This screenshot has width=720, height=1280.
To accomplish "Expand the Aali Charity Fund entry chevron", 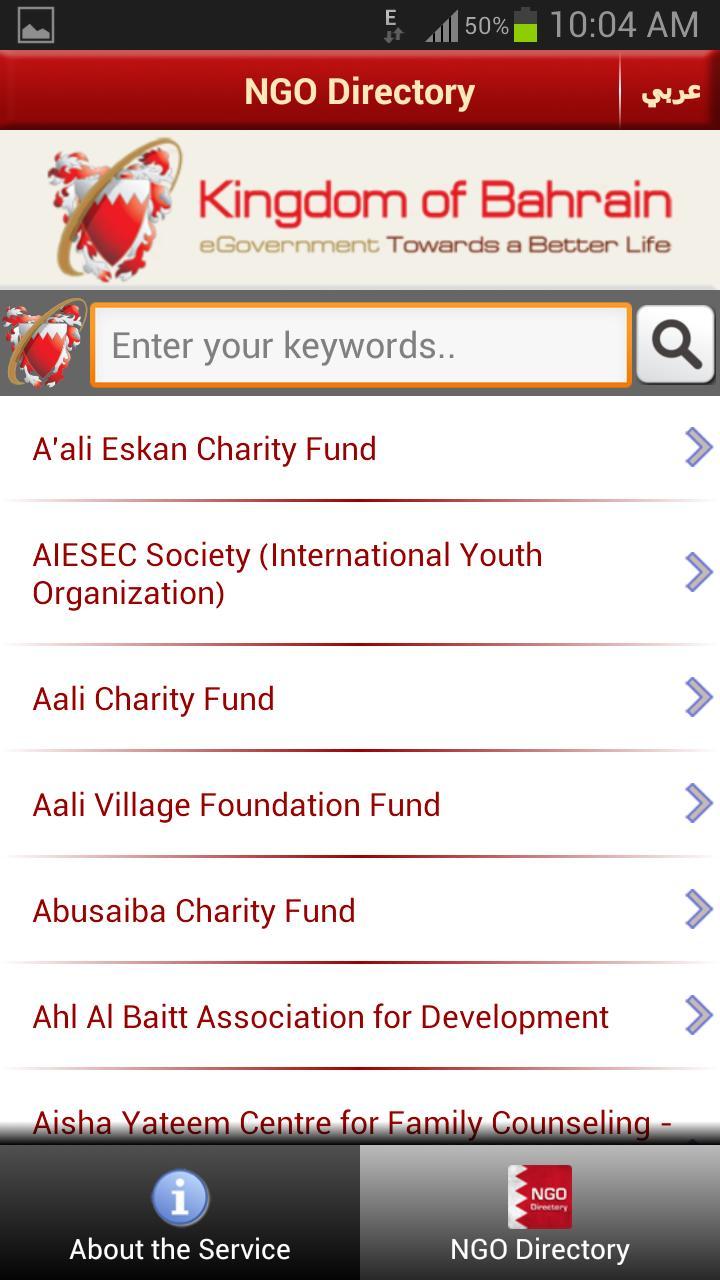I will 698,698.
